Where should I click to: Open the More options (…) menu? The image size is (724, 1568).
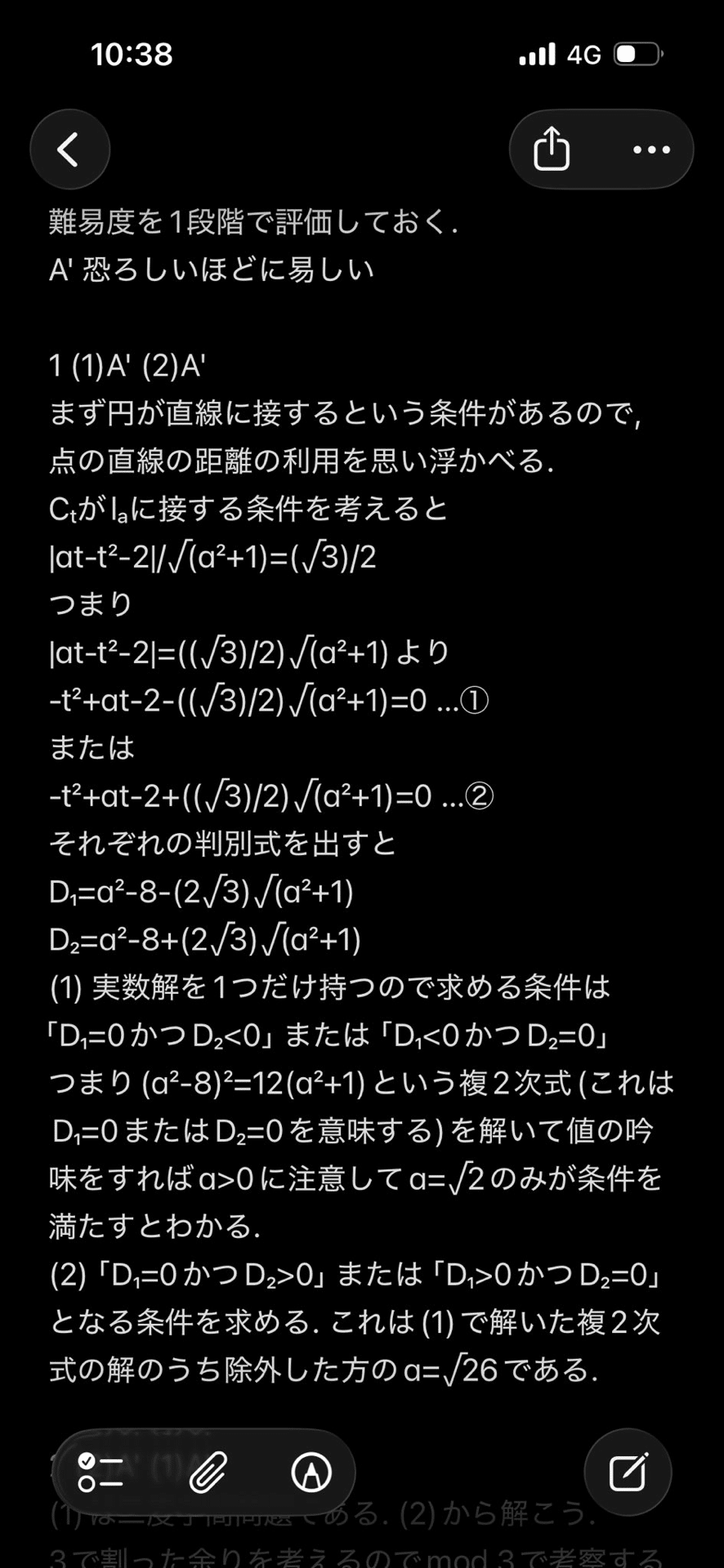click(650, 149)
